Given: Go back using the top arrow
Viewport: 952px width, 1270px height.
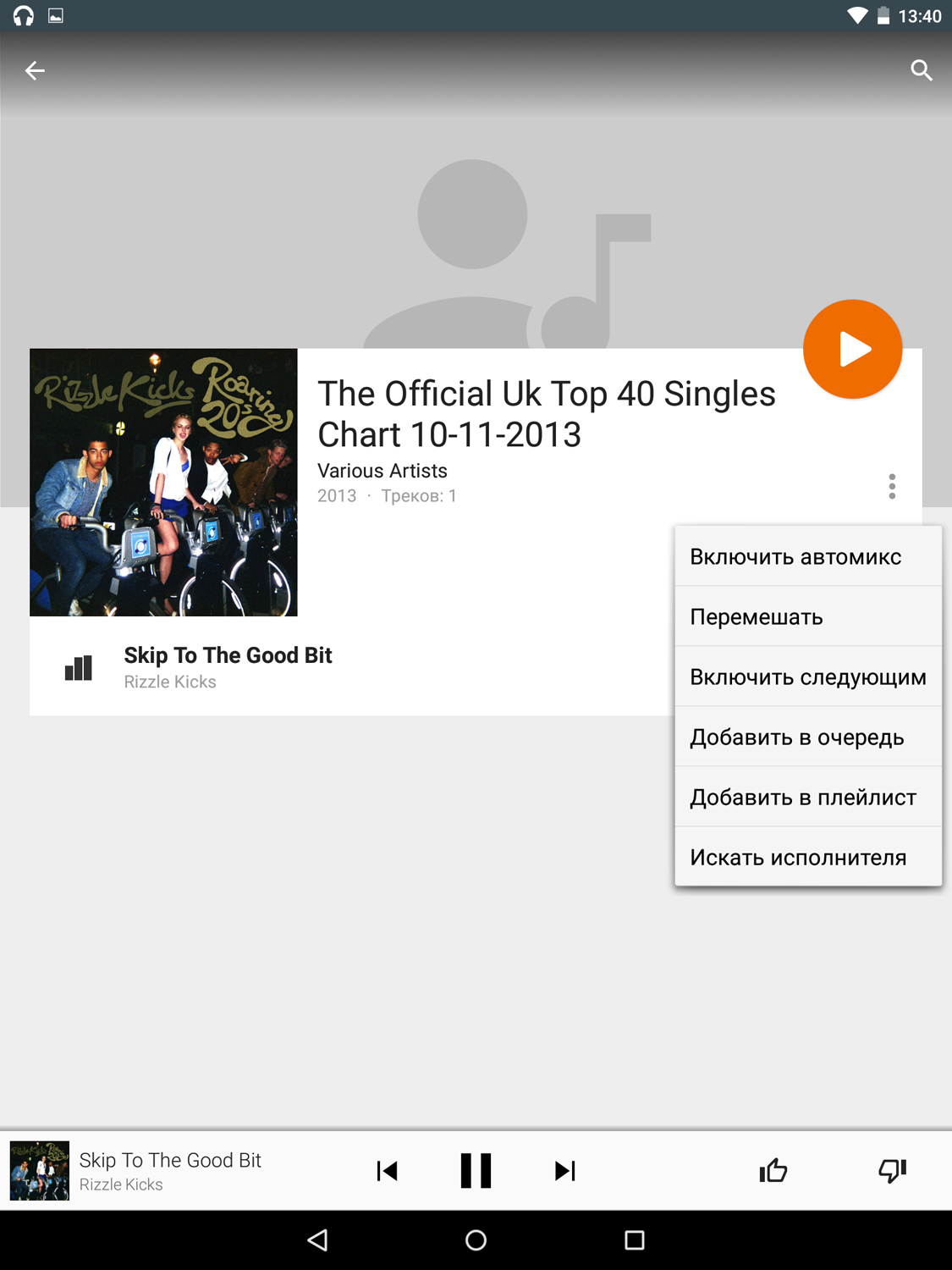Looking at the screenshot, I should [35, 70].
